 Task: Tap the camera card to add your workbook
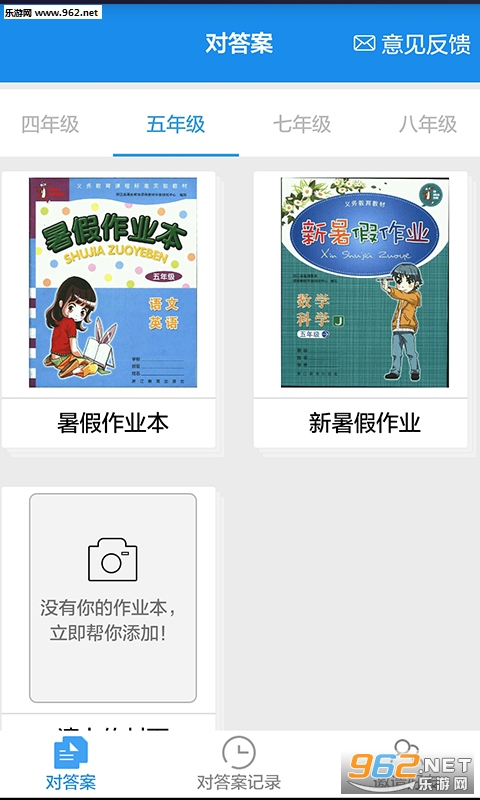[113, 598]
